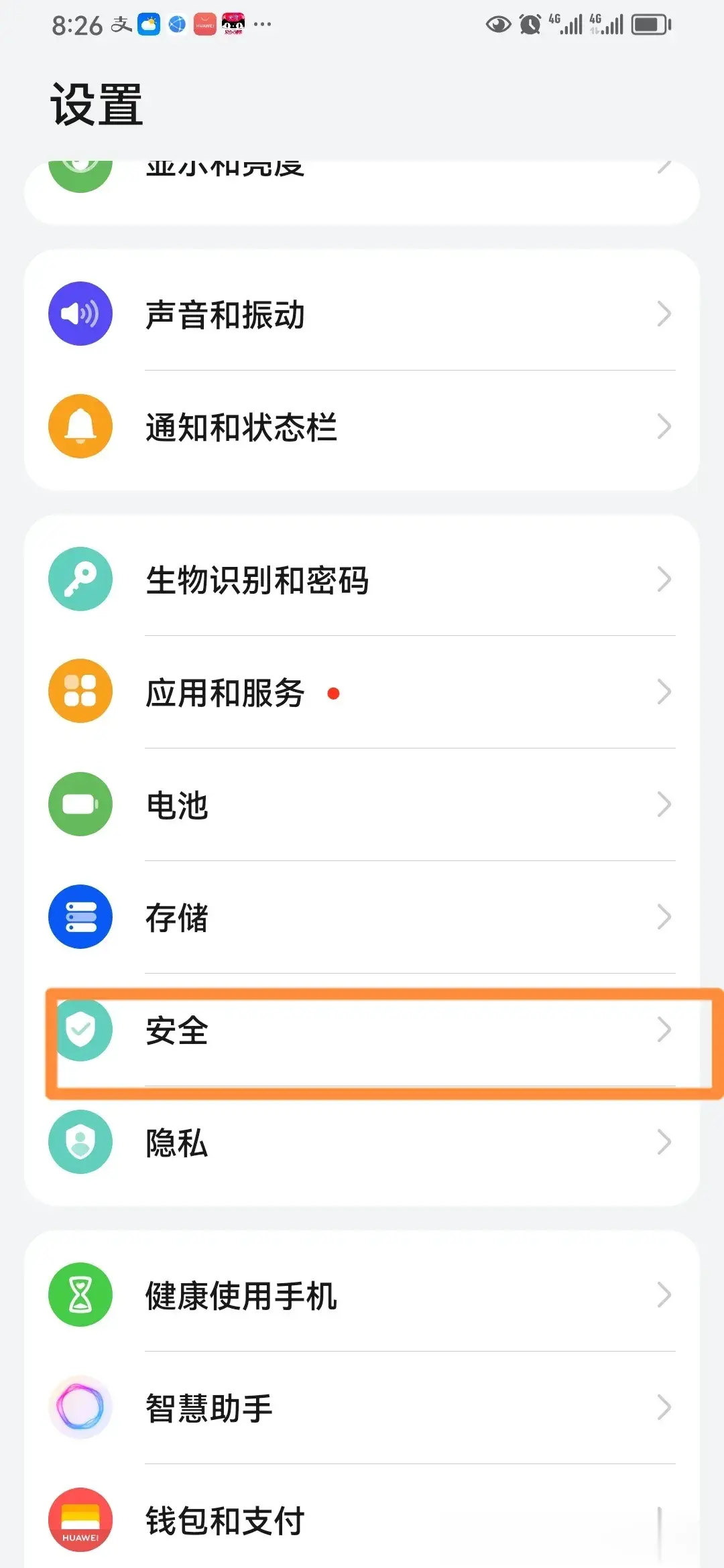Open 电池 settings

(x=362, y=804)
